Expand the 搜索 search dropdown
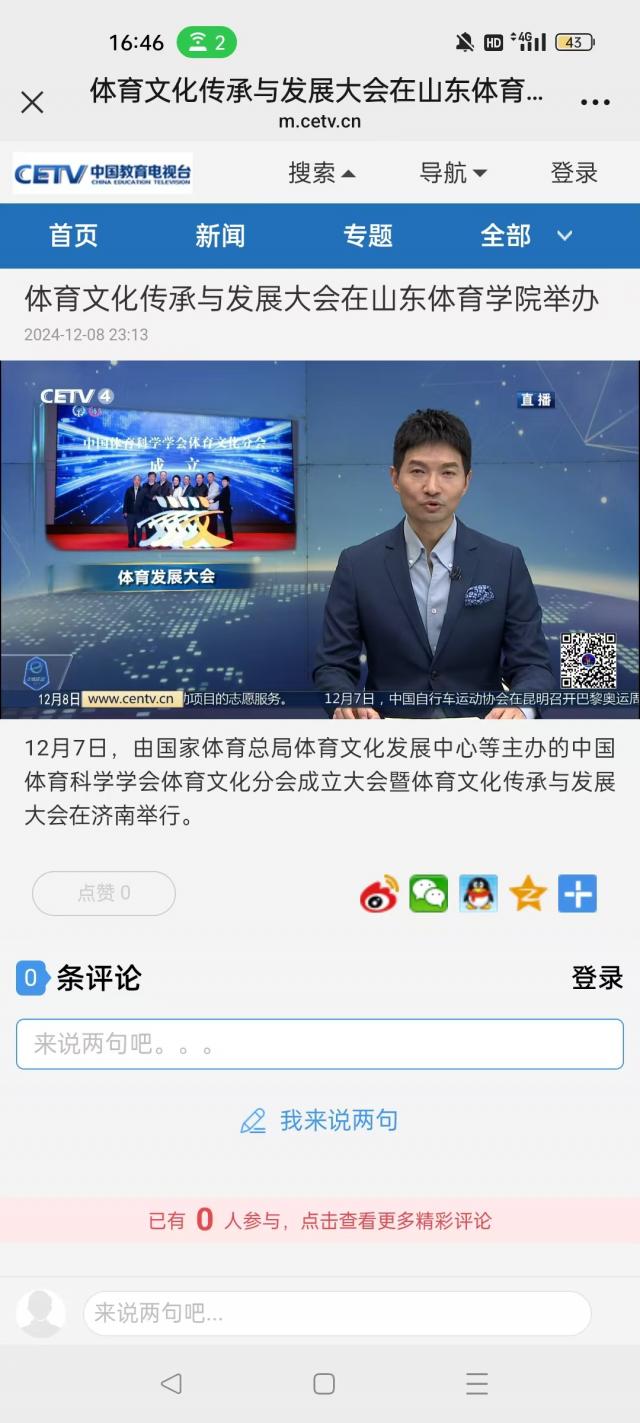This screenshot has height=1423, width=640. pyautogui.click(x=321, y=173)
